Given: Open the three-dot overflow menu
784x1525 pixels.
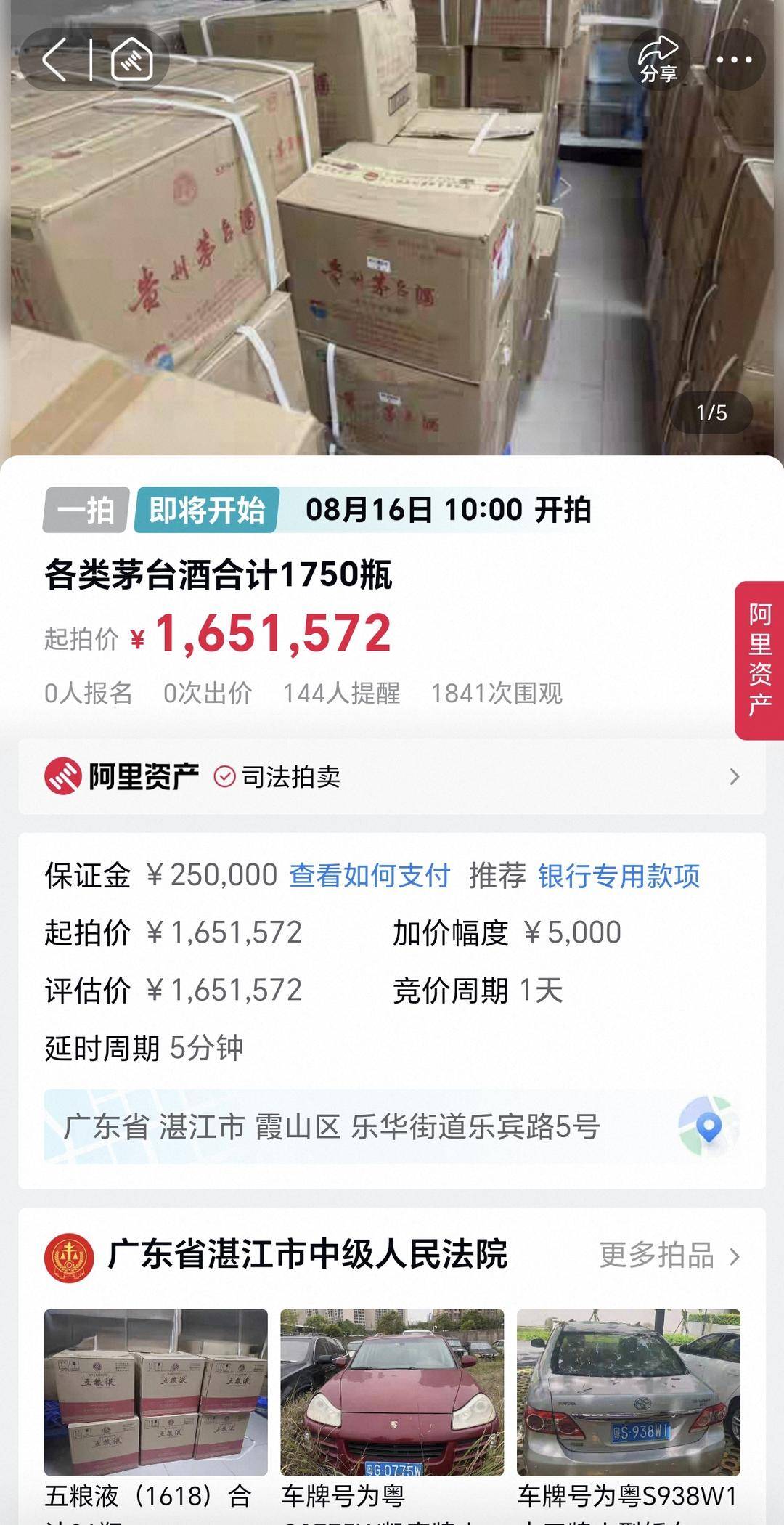Looking at the screenshot, I should 734,60.
